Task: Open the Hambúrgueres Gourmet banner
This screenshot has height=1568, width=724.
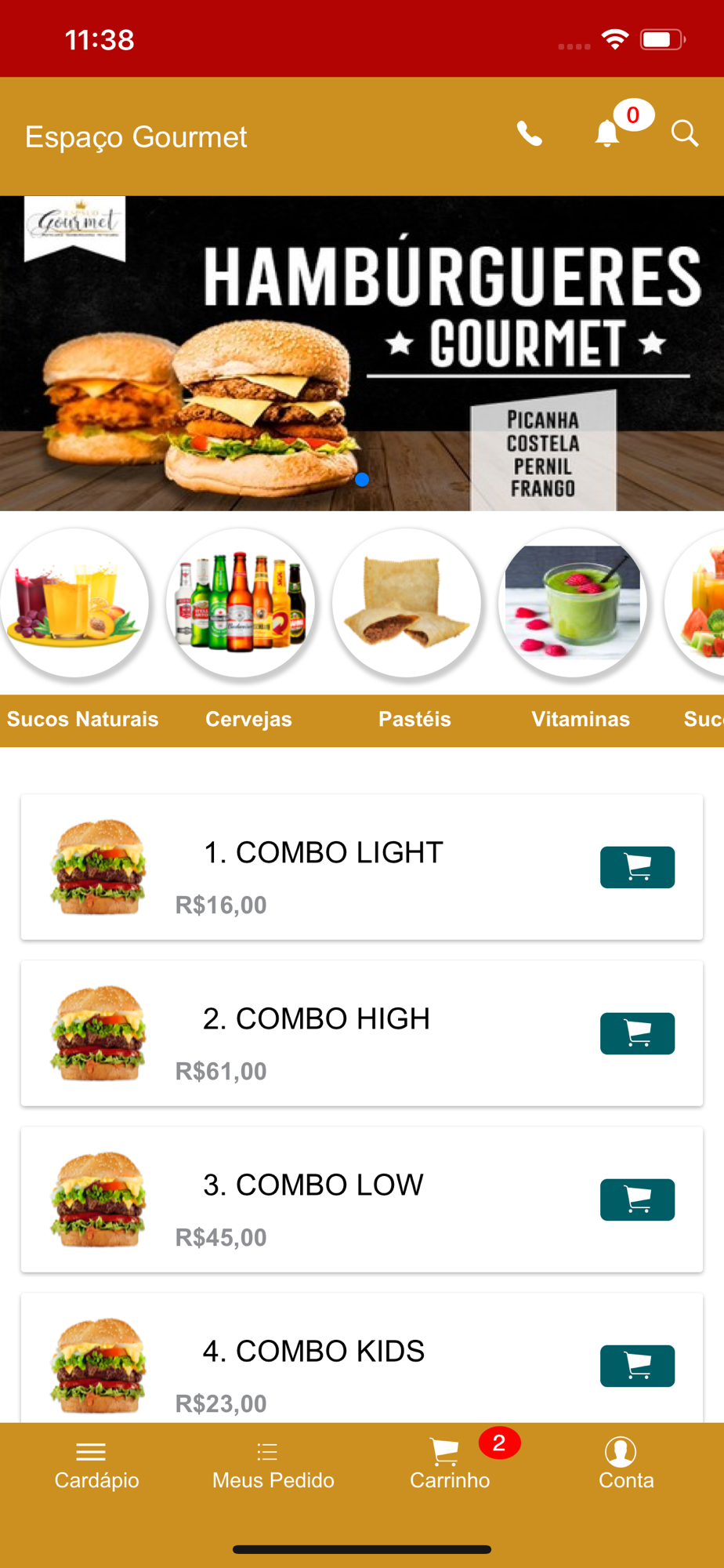Action: pyautogui.click(x=362, y=353)
